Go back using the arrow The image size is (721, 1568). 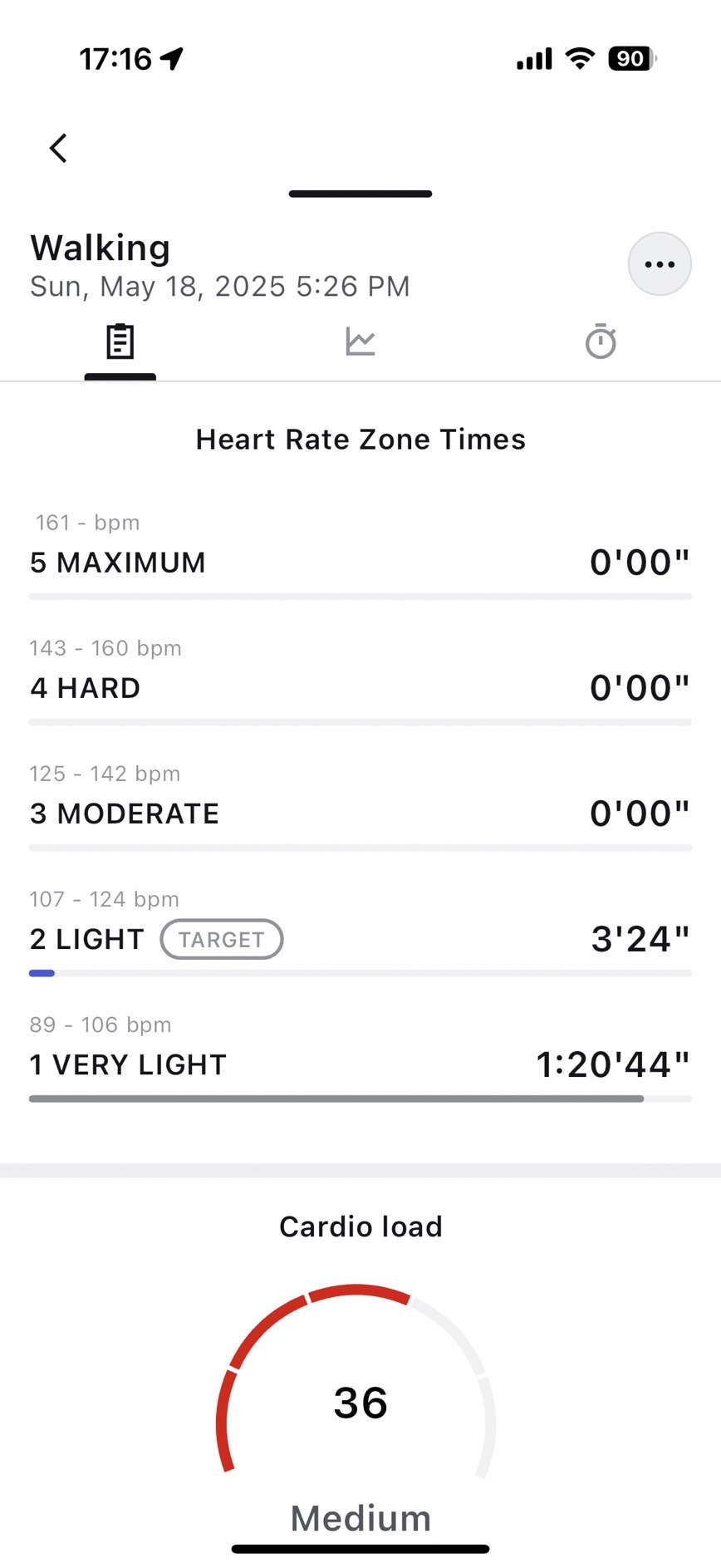coord(58,149)
